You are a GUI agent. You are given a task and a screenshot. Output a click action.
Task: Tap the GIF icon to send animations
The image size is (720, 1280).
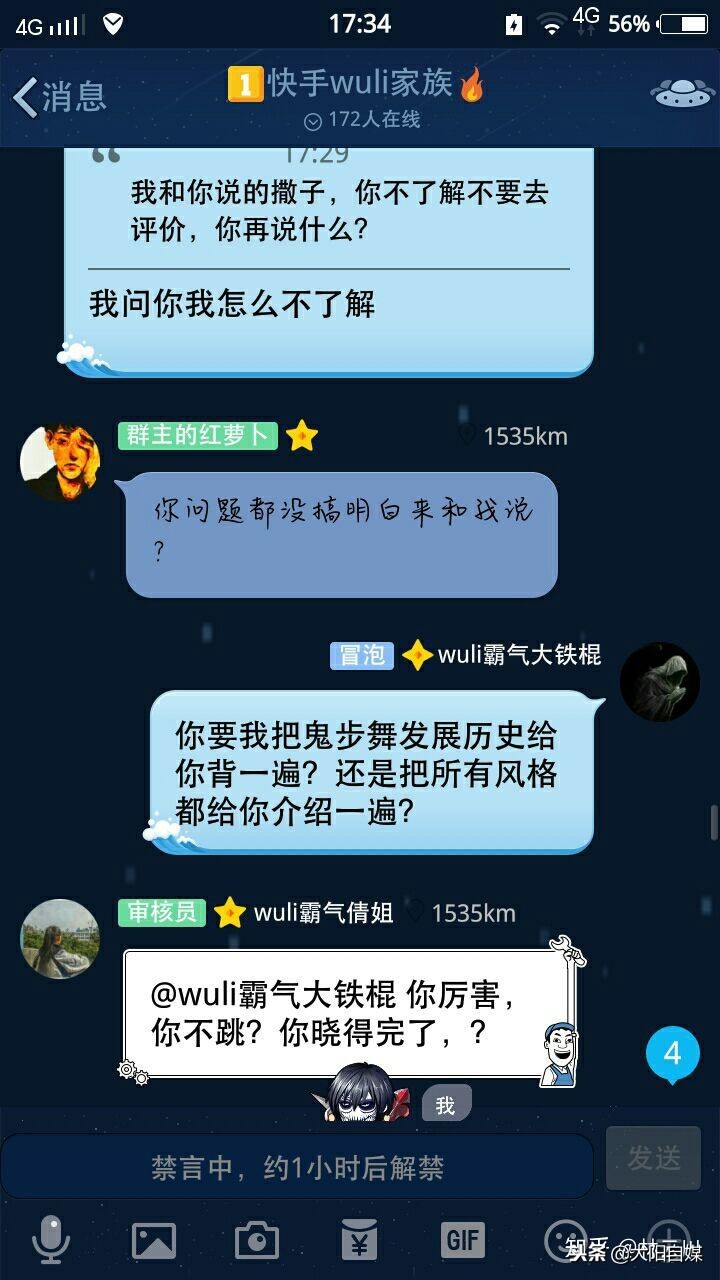click(x=462, y=1240)
